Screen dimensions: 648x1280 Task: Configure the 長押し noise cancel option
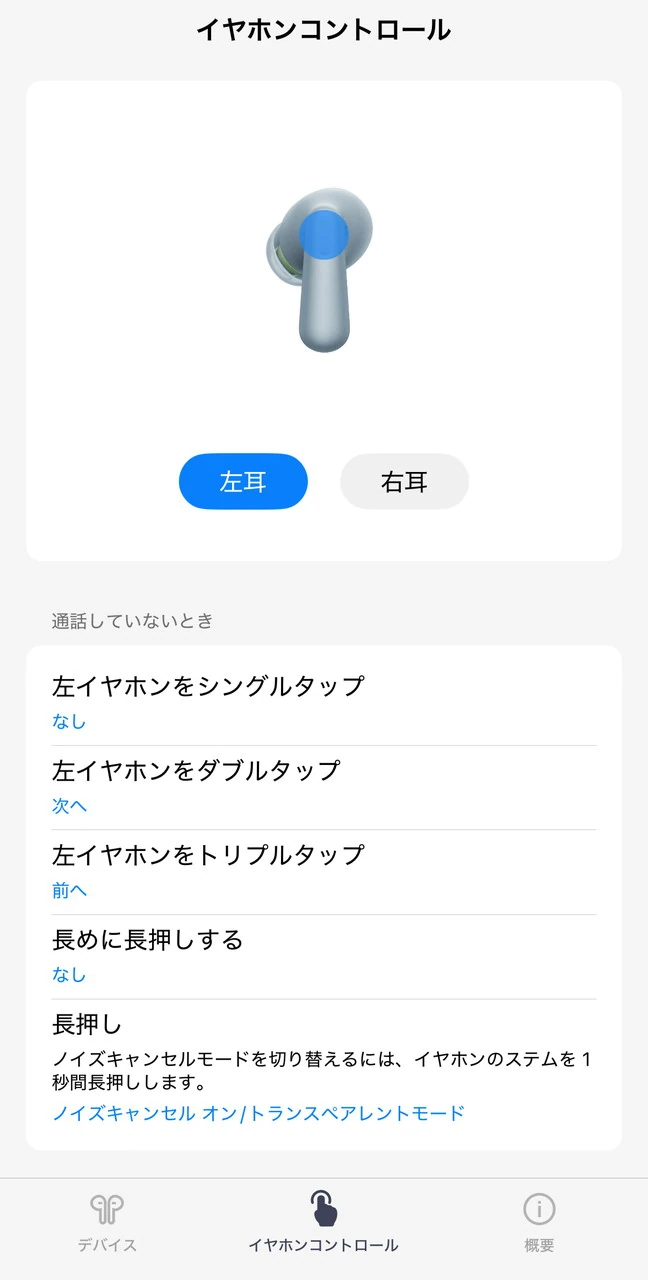pos(323,1070)
